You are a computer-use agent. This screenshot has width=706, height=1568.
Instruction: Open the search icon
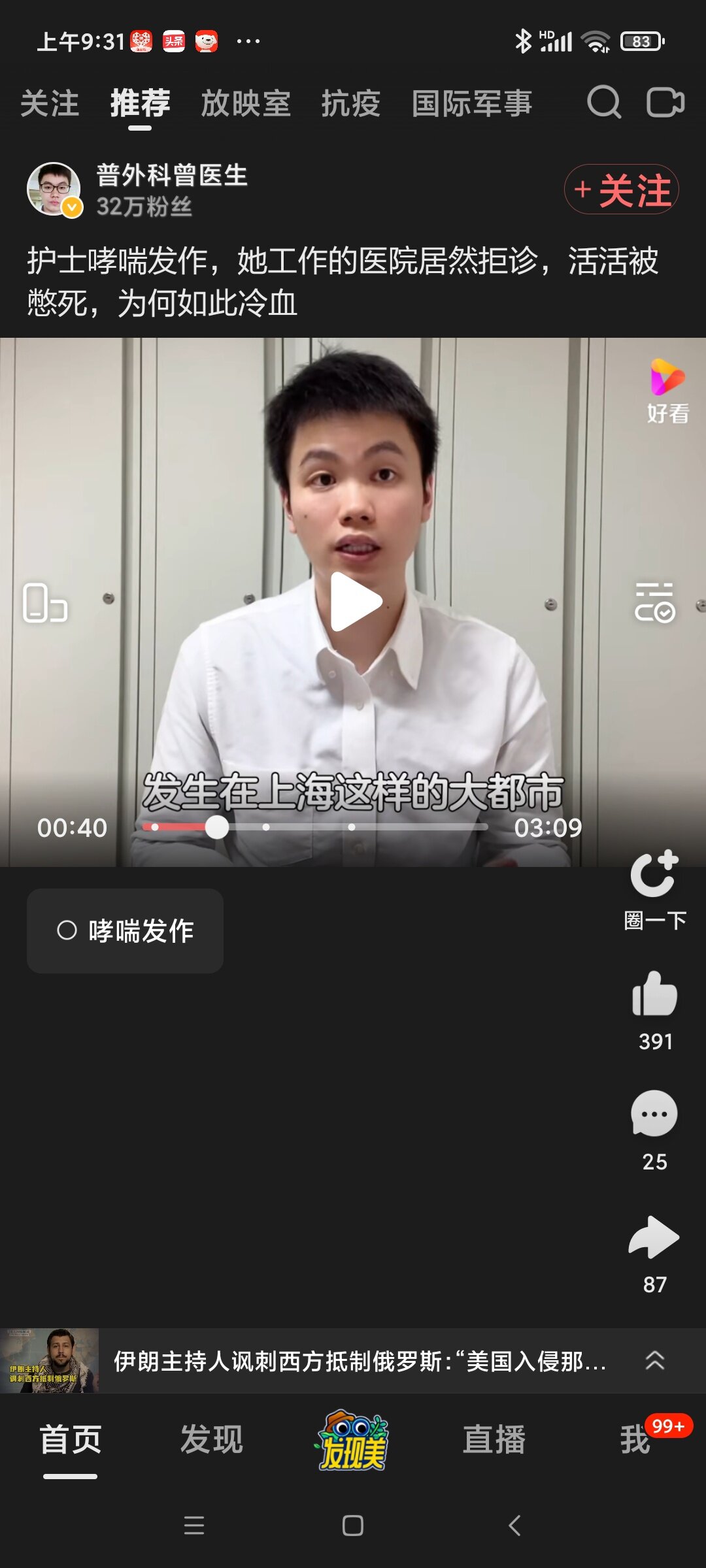[x=603, y=103]
